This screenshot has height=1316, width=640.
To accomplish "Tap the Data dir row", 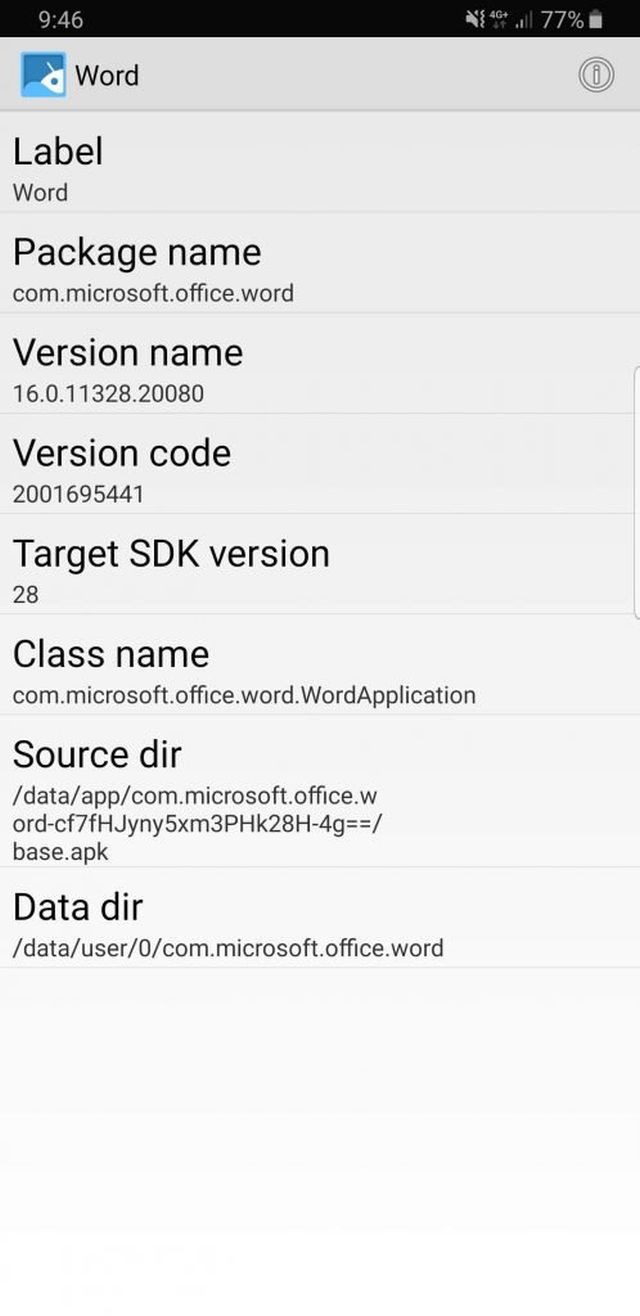I will pyautogui.click(x=320, y=923).
